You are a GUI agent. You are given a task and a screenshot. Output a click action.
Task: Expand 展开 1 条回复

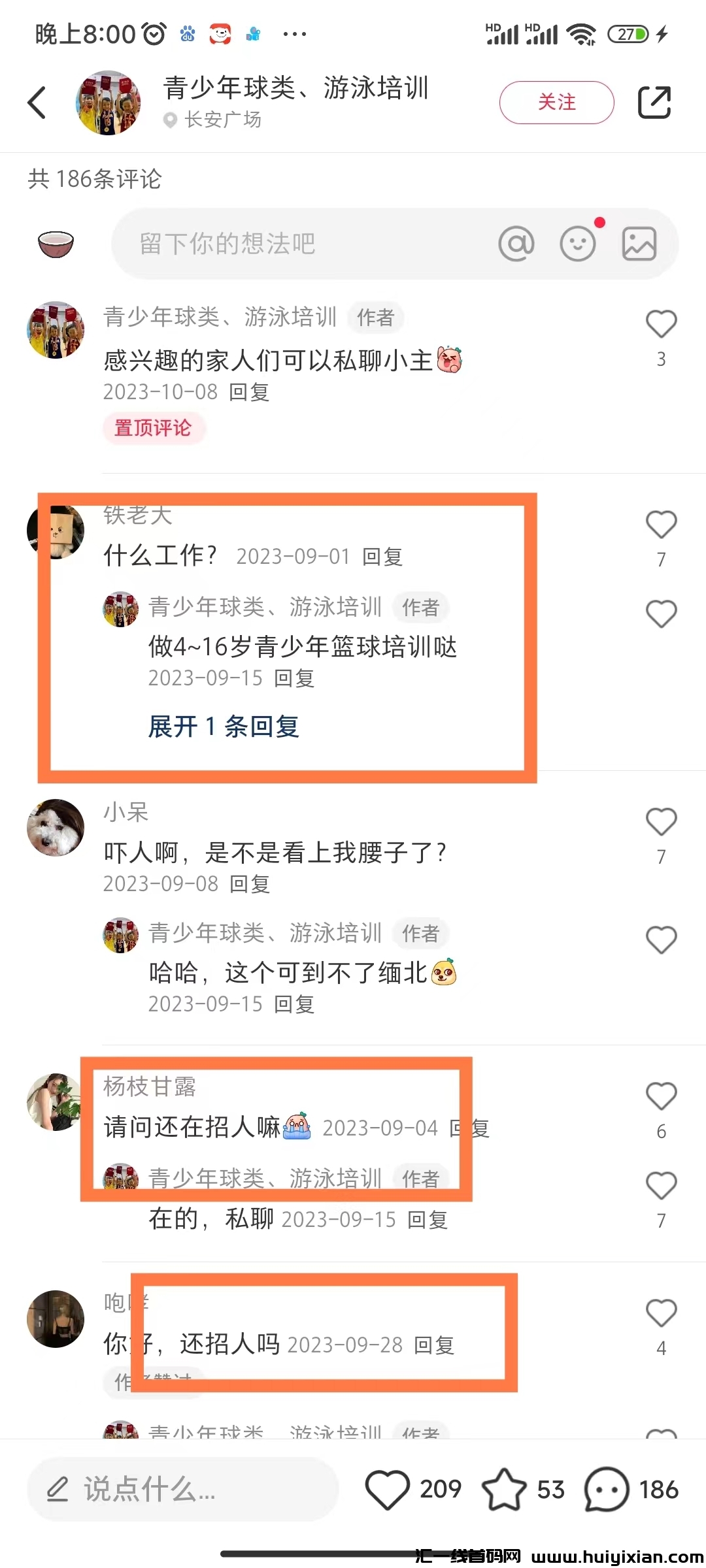[x=224, y=727]
